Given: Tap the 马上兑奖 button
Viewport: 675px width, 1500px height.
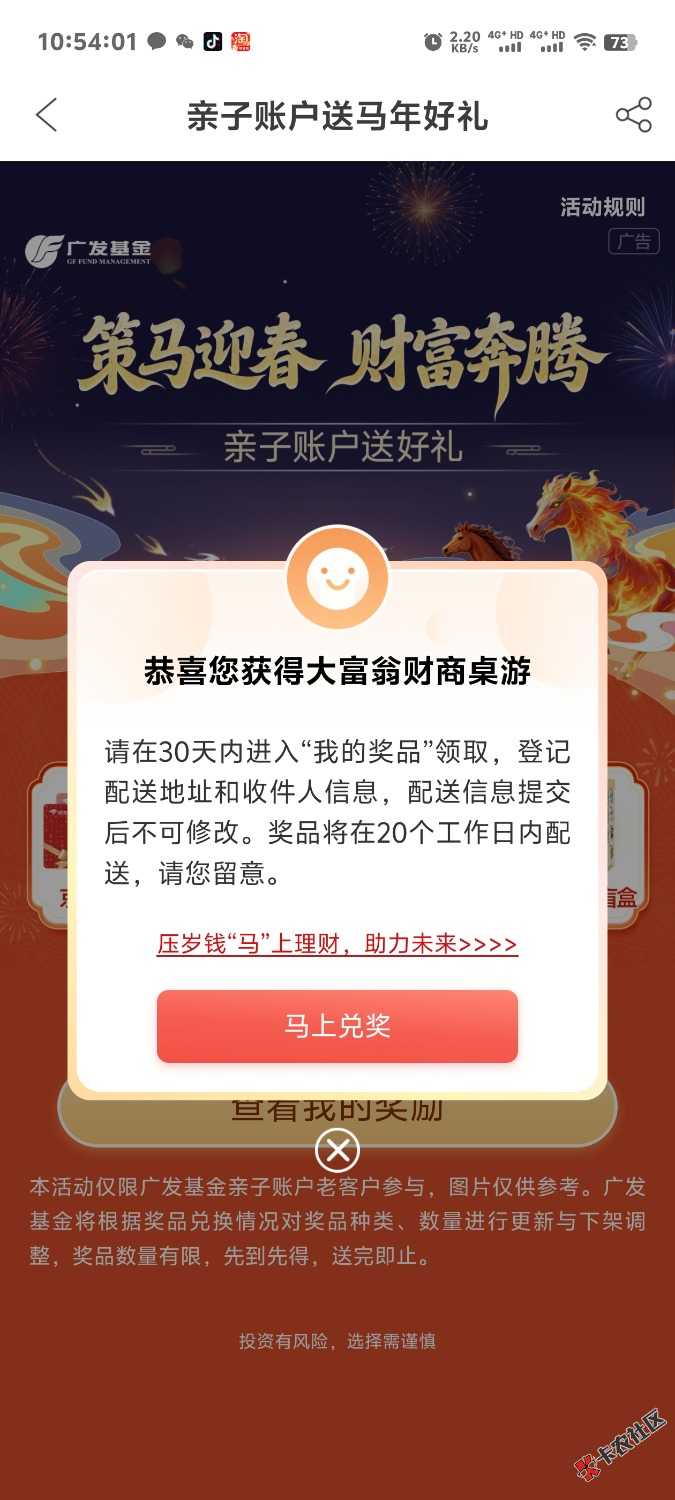Looking at the screenshot, I should pos(337,1026).
